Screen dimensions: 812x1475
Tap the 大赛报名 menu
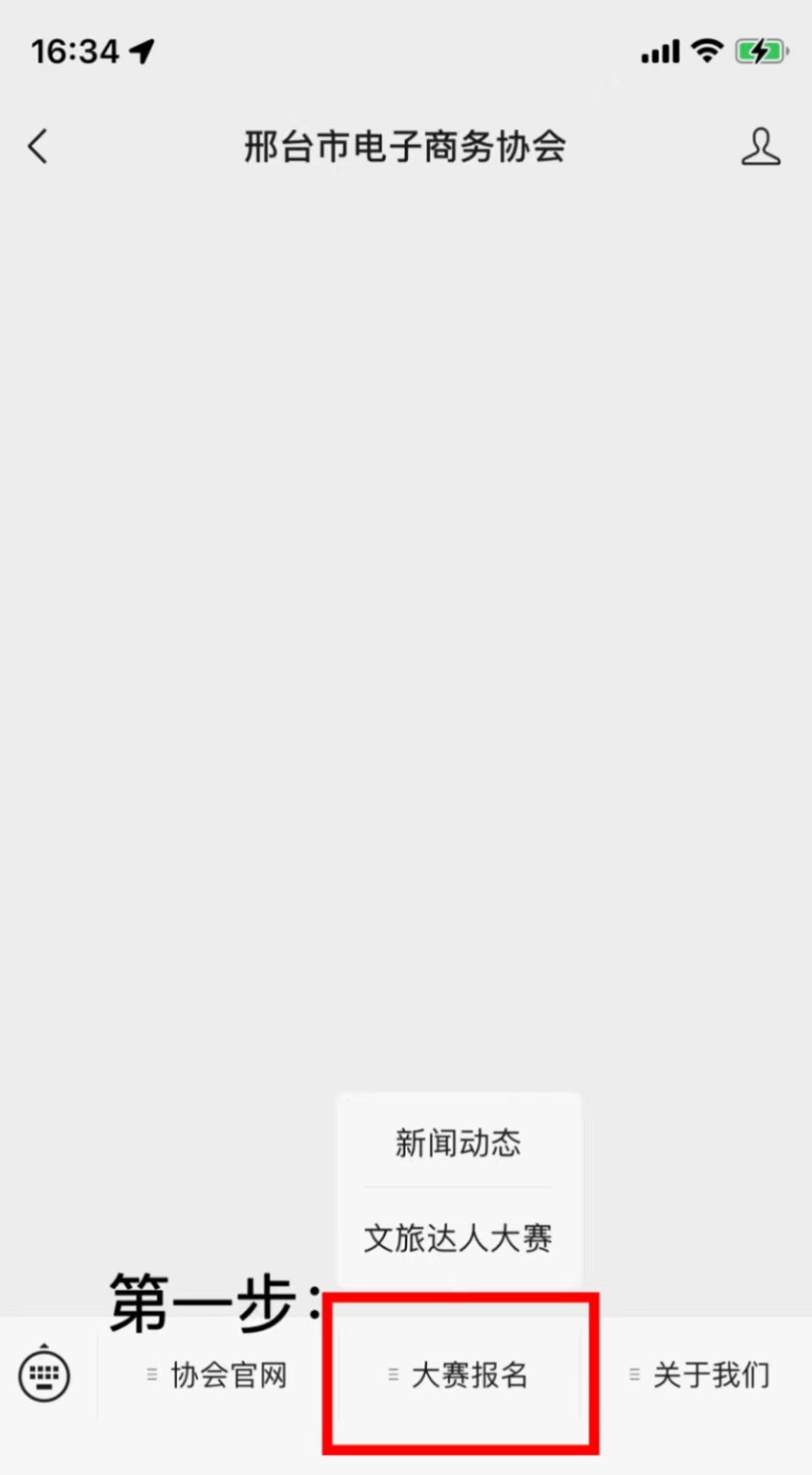(x=459, y=1374)
